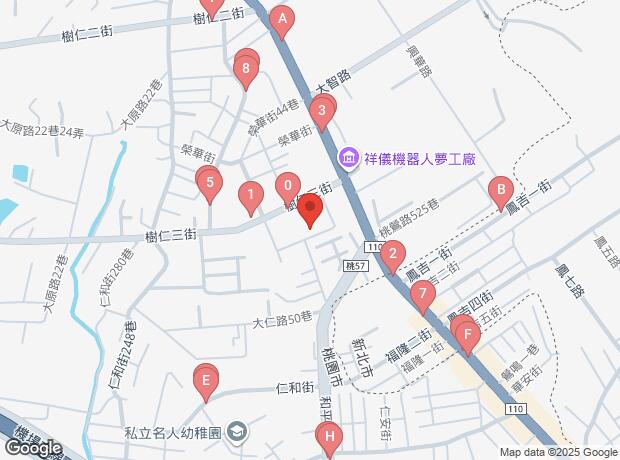Viewport: 620px width, 460px height.
Task: Tap map pin 0
Action: click(x=287, y=186)
